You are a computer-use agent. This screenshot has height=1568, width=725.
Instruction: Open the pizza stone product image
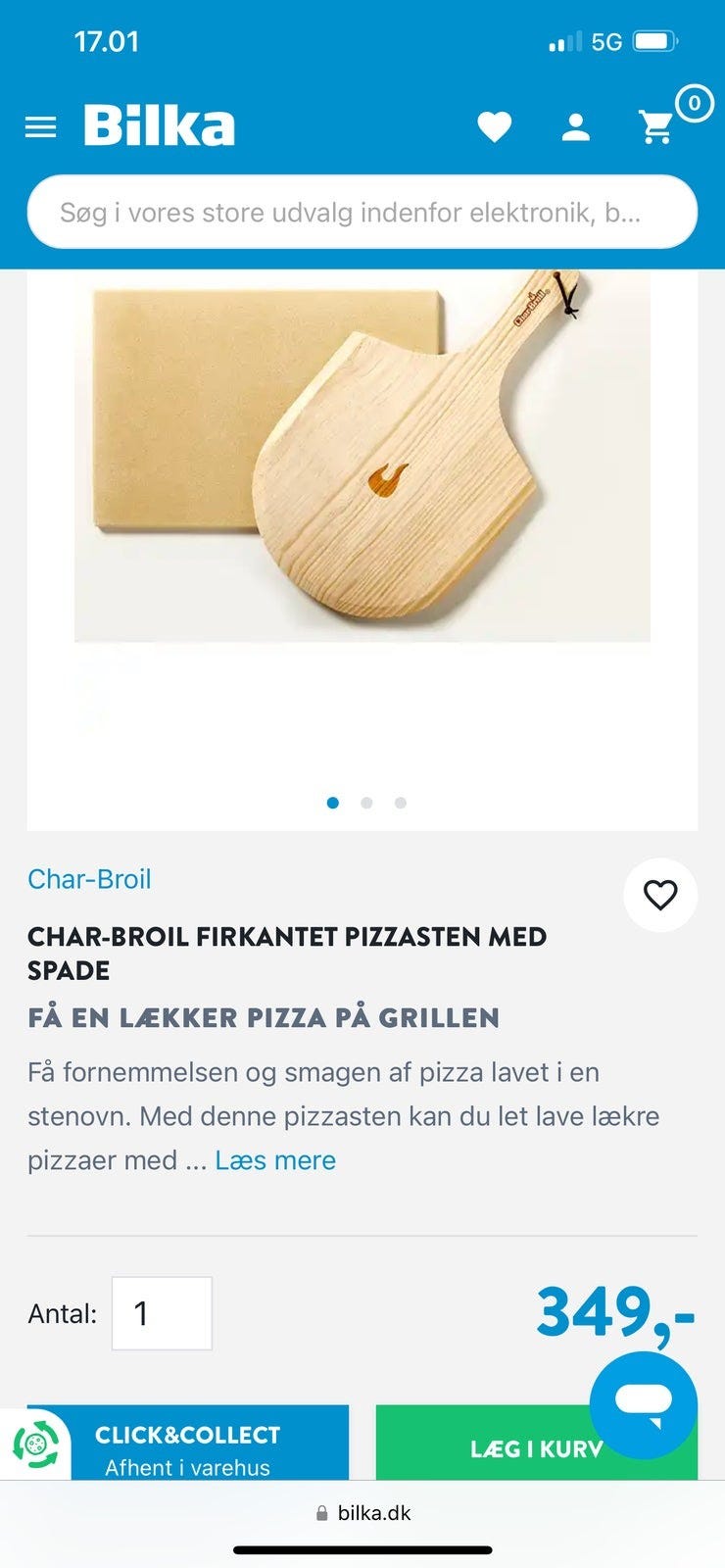click(362, 456)
